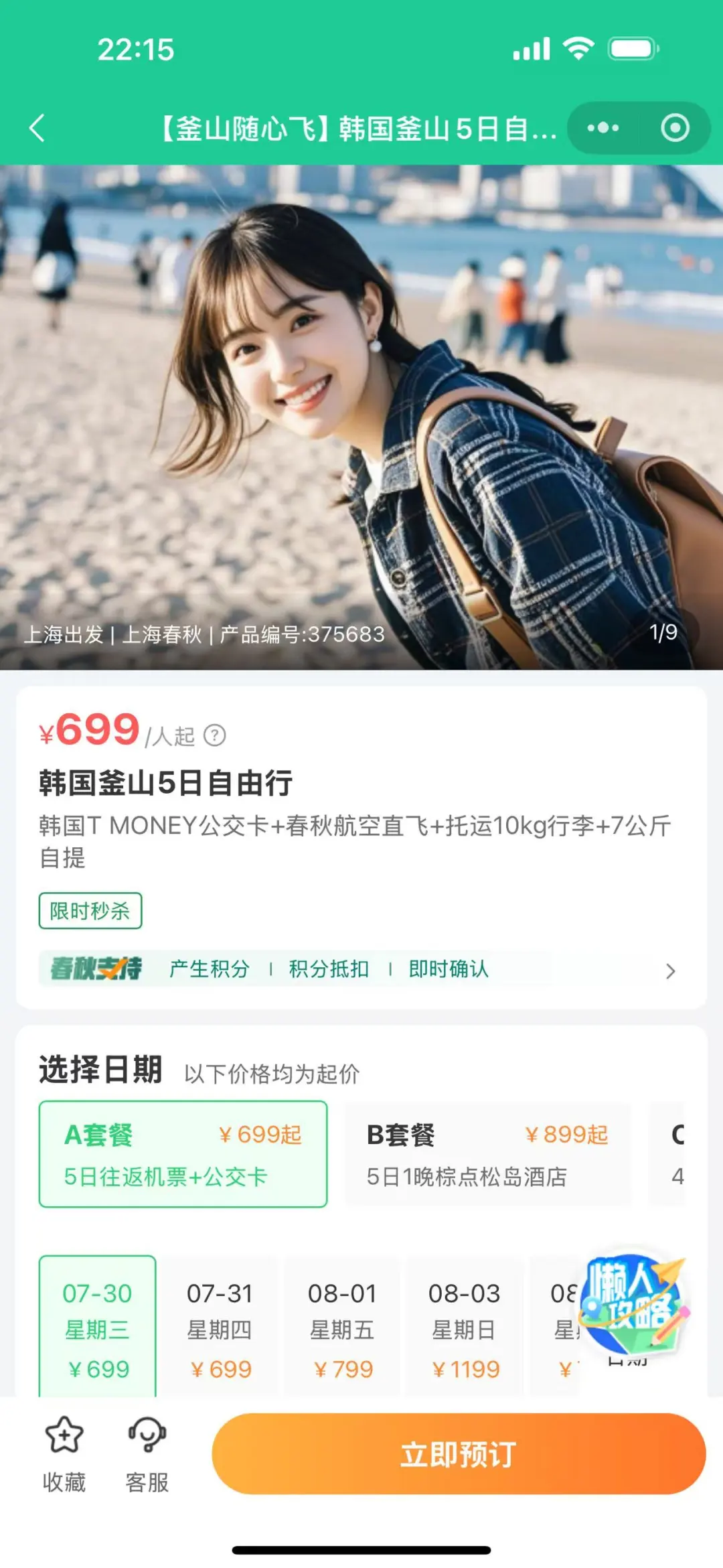
Task: Go back using the top-left arrow
Action: click(x=37, y=128)
